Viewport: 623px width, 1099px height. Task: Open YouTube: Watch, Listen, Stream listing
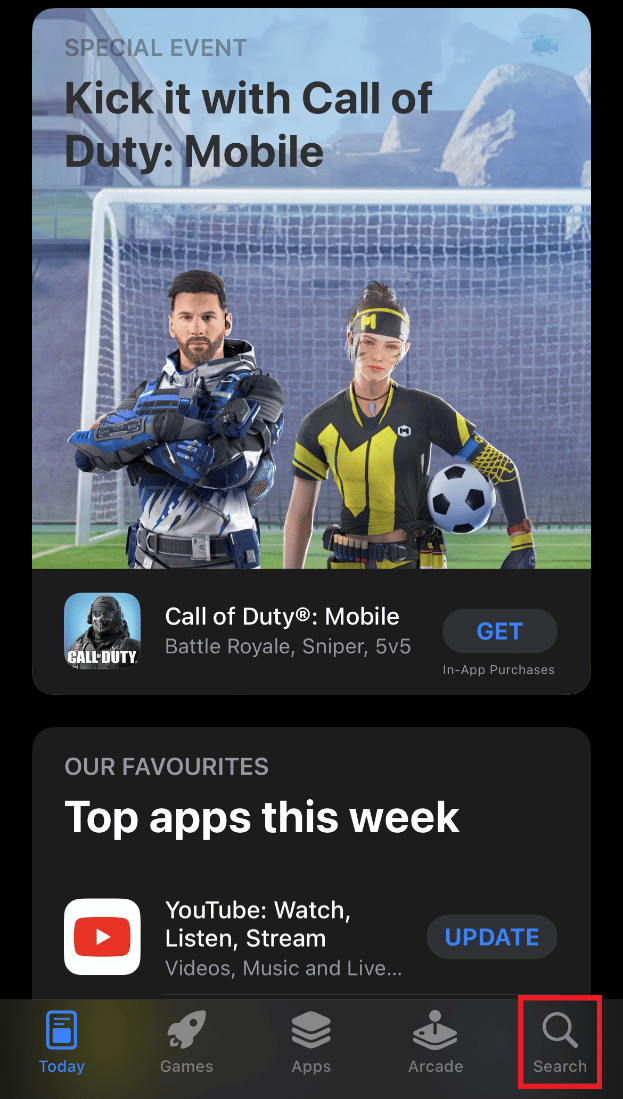pos(284,939)
